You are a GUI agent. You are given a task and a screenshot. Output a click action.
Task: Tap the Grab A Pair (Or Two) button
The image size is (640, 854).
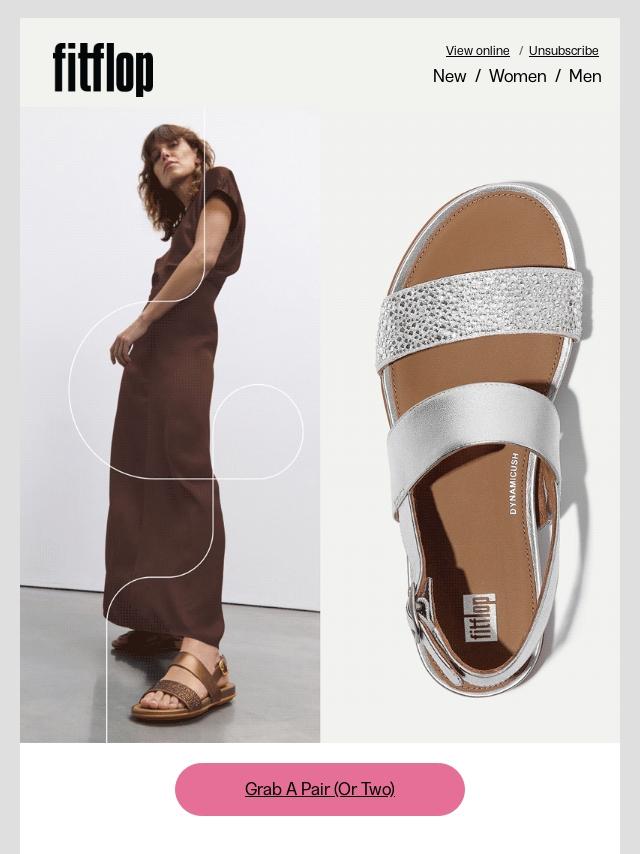[x=320, y=789]
